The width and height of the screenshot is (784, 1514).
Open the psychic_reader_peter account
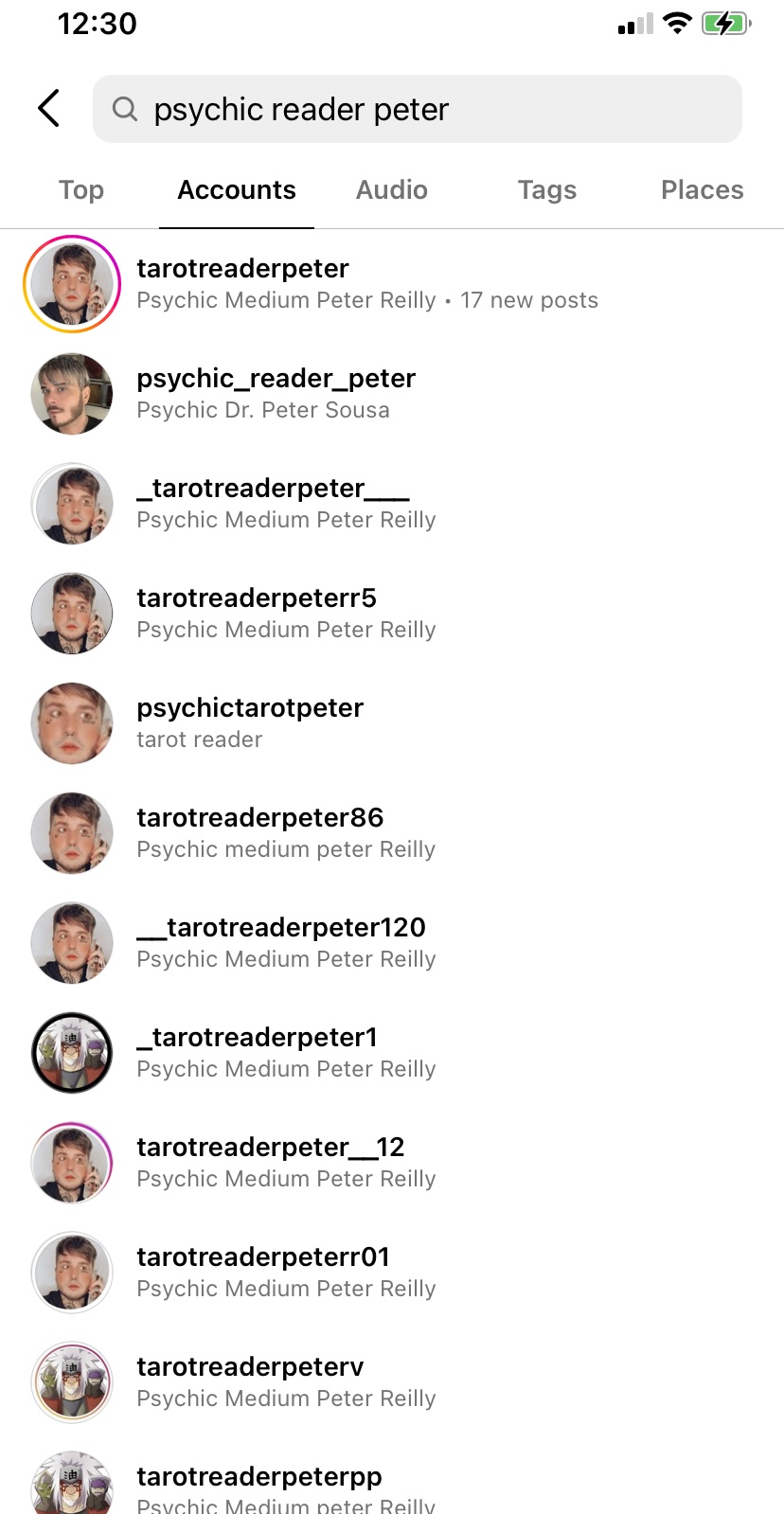pos(275,393)
